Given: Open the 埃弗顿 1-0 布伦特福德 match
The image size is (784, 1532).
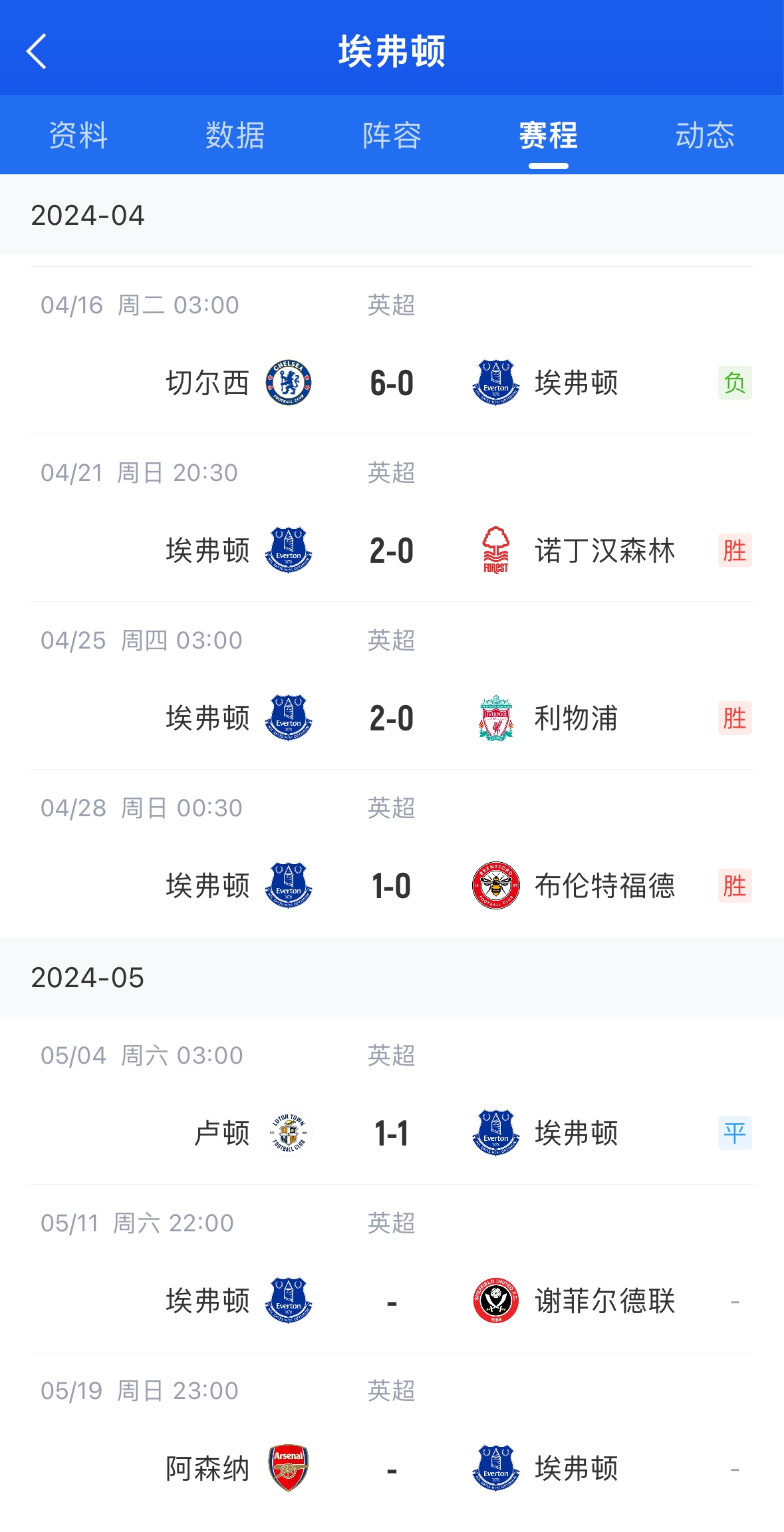Looking at the screenshot, I should click(392, 853).
